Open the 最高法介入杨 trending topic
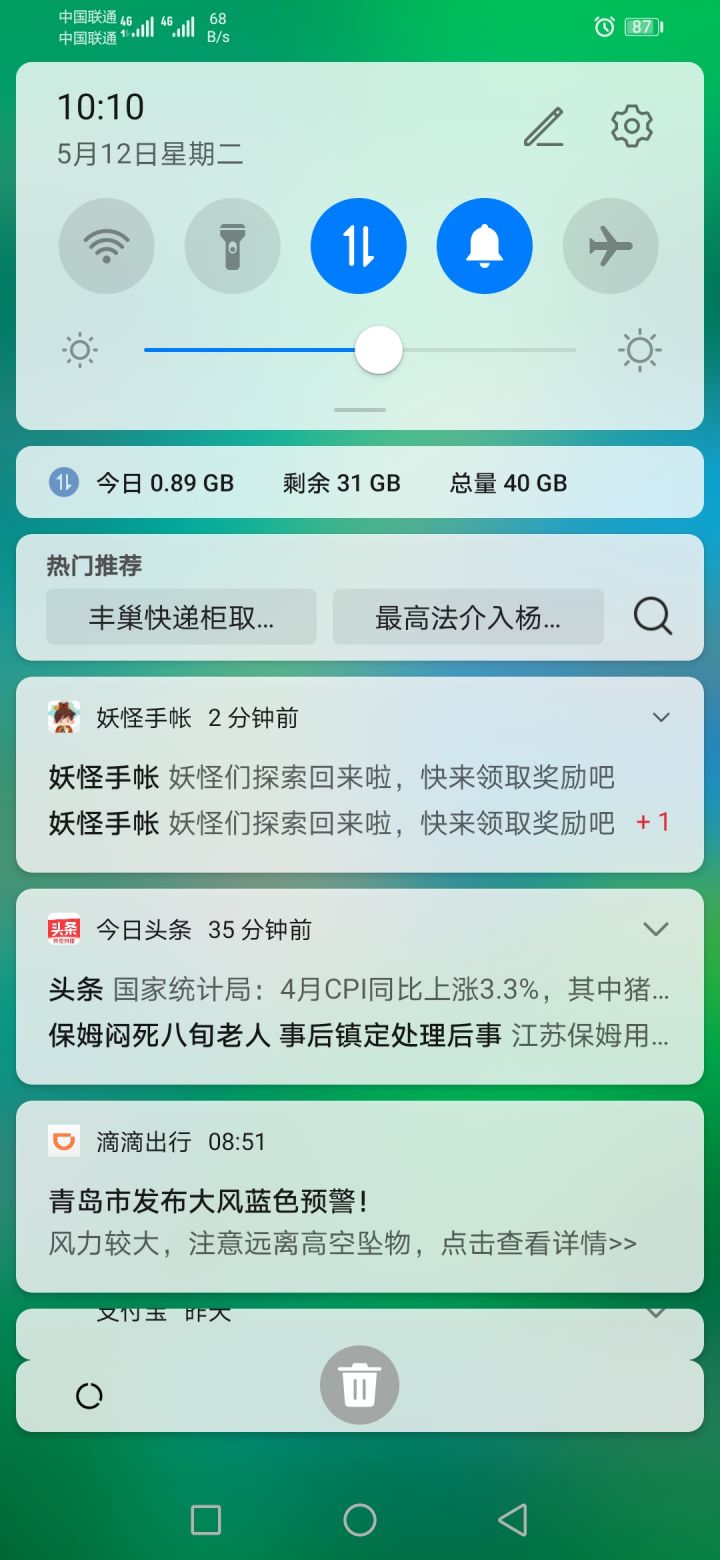 tap(468, 617)
